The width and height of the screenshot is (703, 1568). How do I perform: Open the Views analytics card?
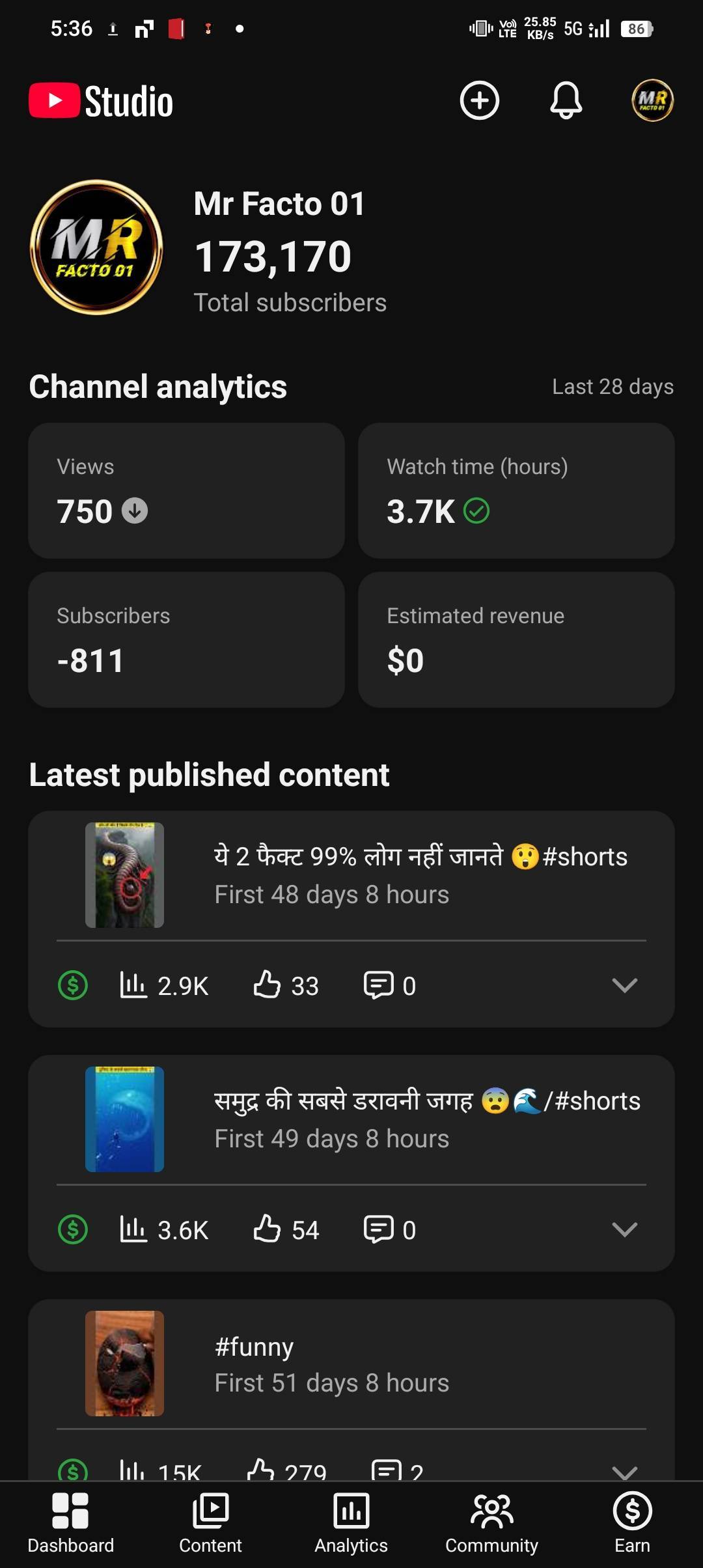[186, 490]
